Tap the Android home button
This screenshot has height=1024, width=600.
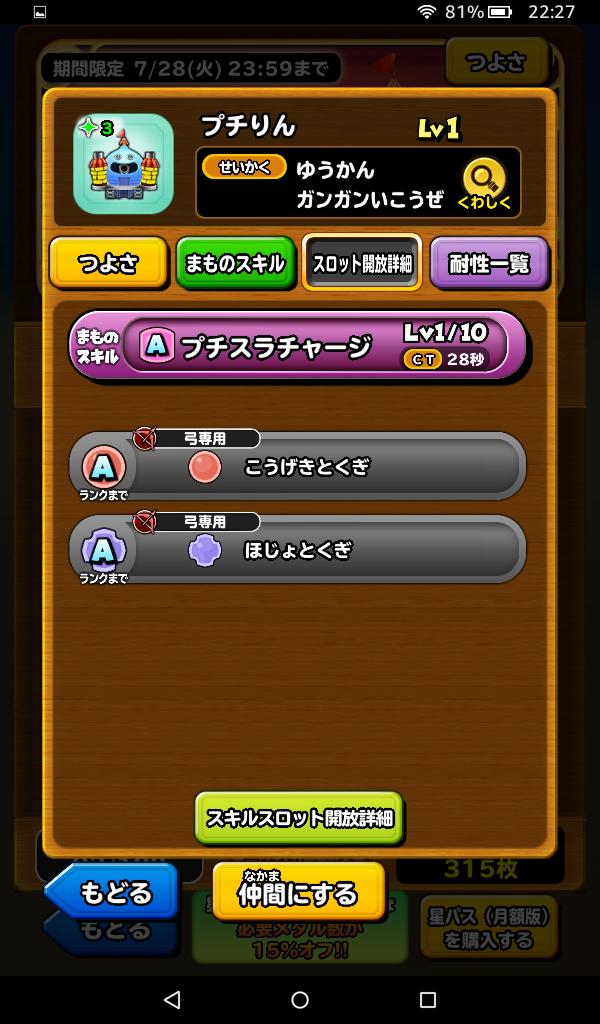300,999
